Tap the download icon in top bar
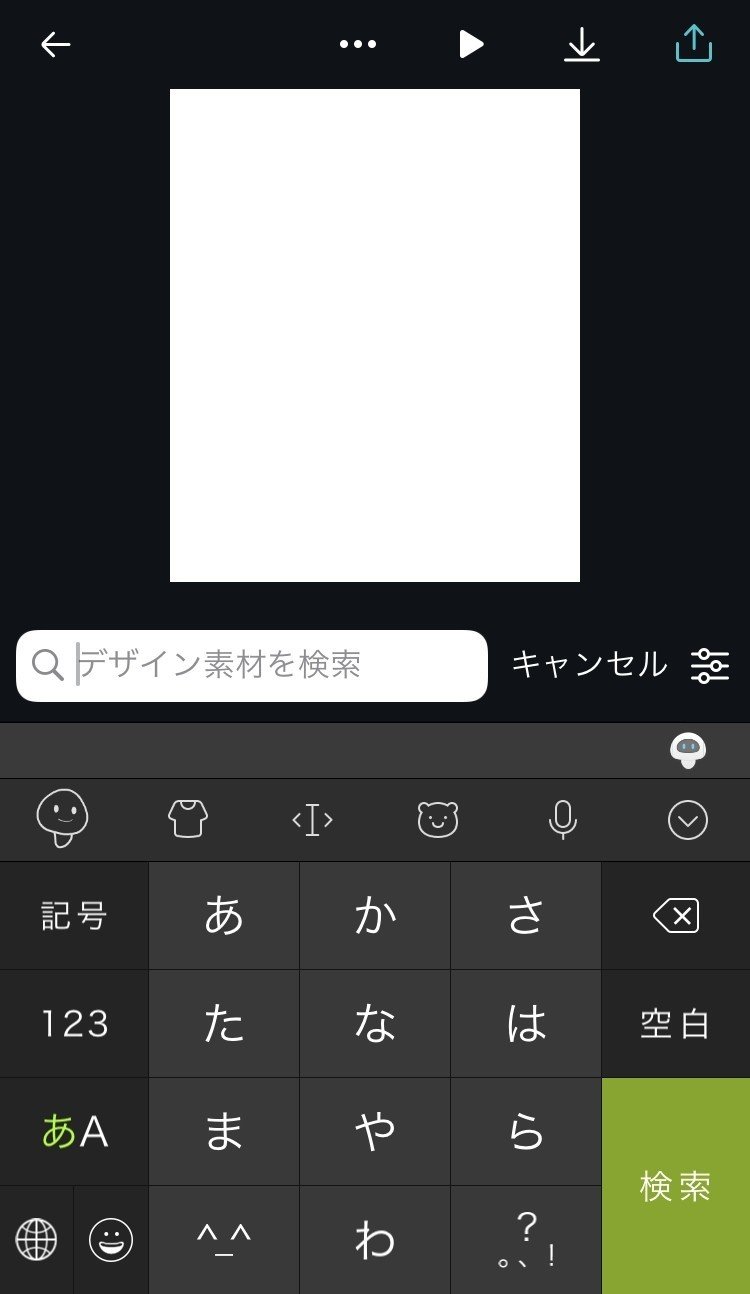 tap(581, 44)
